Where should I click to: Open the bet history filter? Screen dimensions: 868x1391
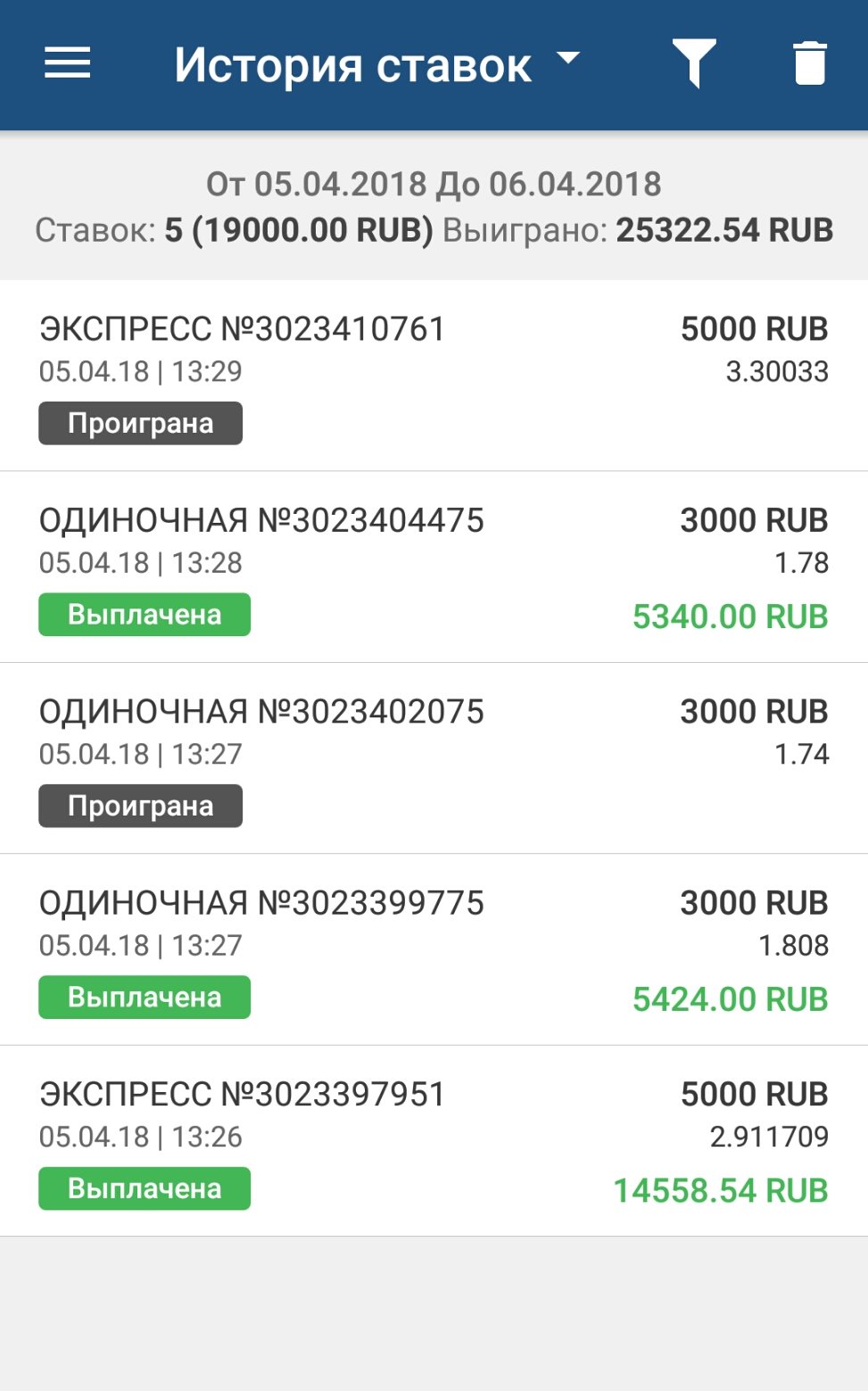click(694, 63)
